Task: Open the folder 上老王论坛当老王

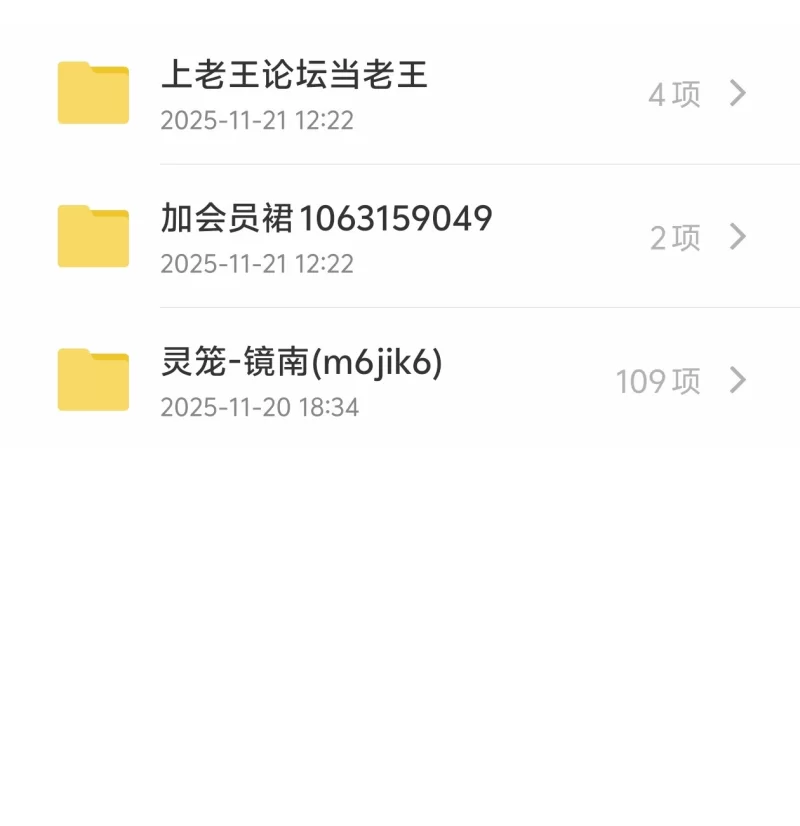Action: (x=294, y=93)
